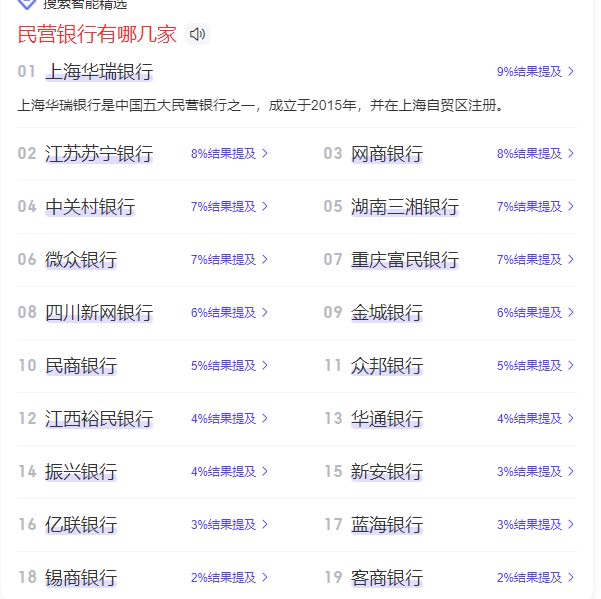View 湖南三湘银行 mentions
The height and width of the screenshot is (599, 601).
tap(536, 207)
